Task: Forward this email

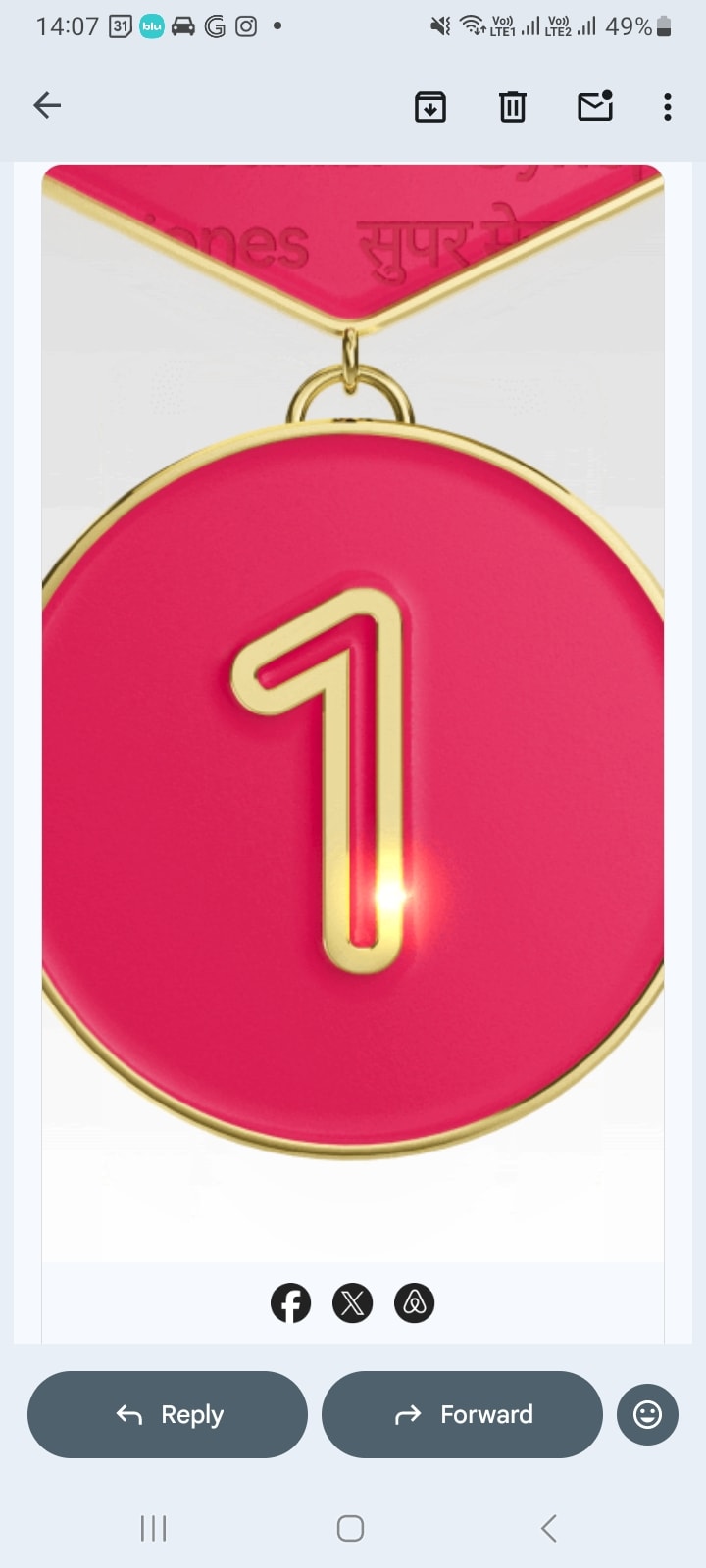Action: coord(462,1414)
